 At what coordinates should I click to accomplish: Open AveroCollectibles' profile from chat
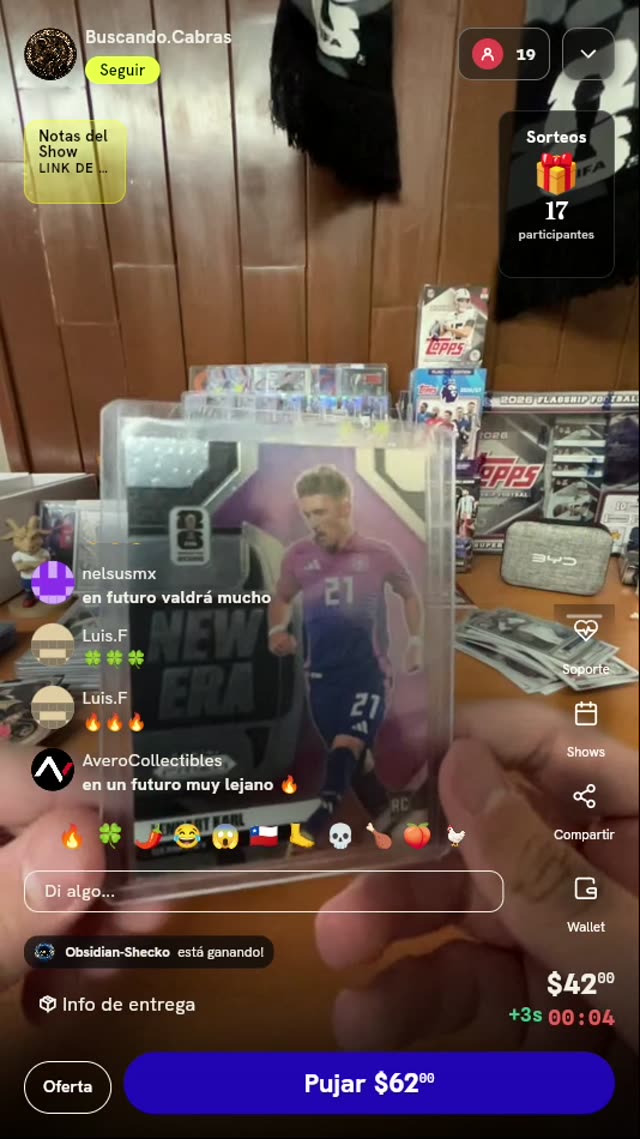52,769
